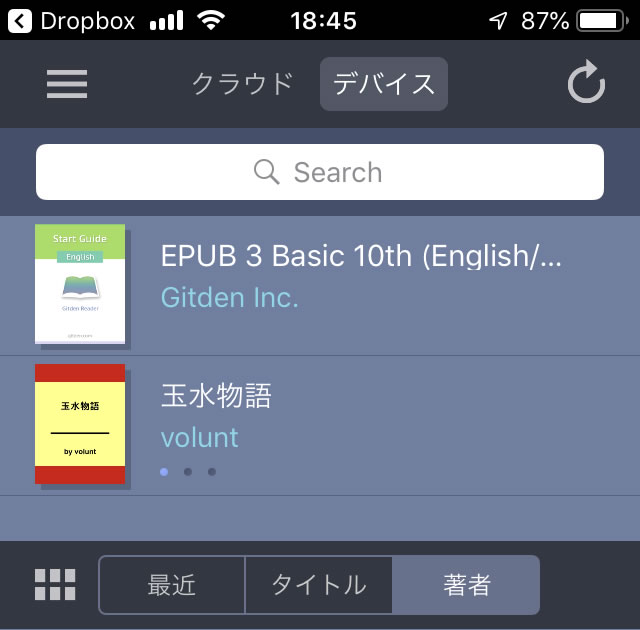
Task: Refresh the book list
Action: click(586, 84)
